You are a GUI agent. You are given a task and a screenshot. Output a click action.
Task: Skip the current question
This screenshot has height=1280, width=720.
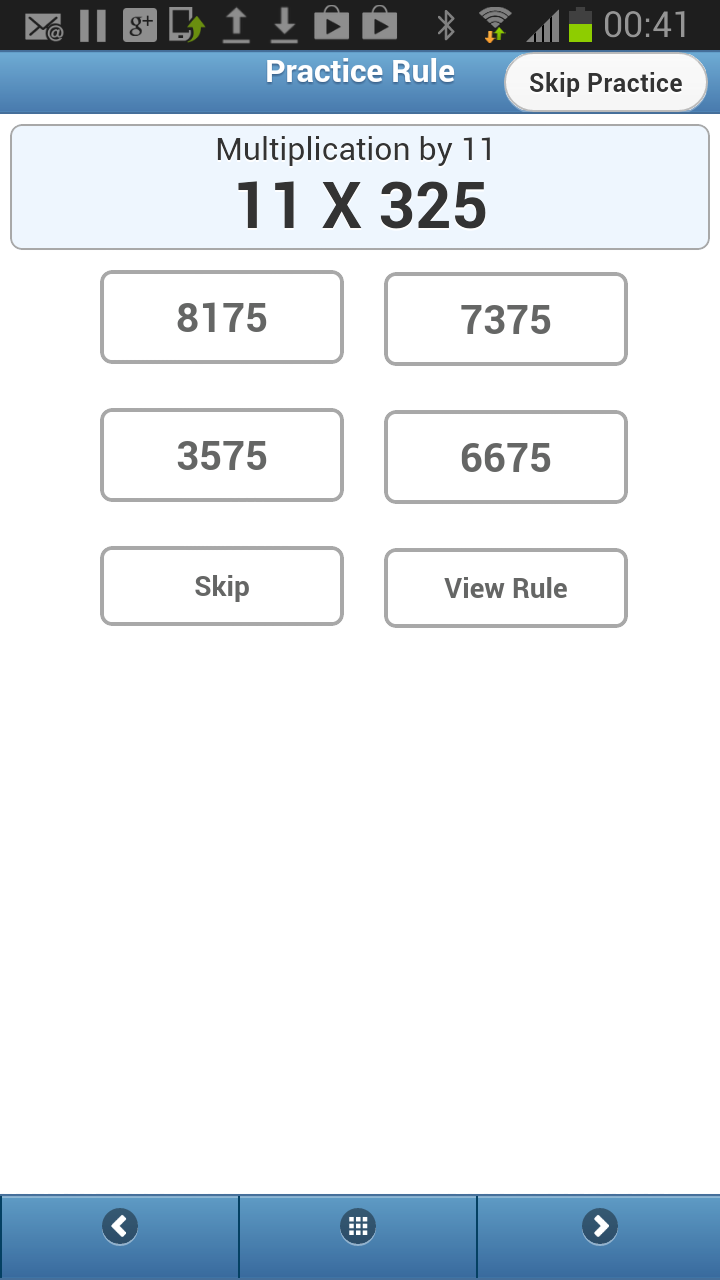tap(221, 586)
